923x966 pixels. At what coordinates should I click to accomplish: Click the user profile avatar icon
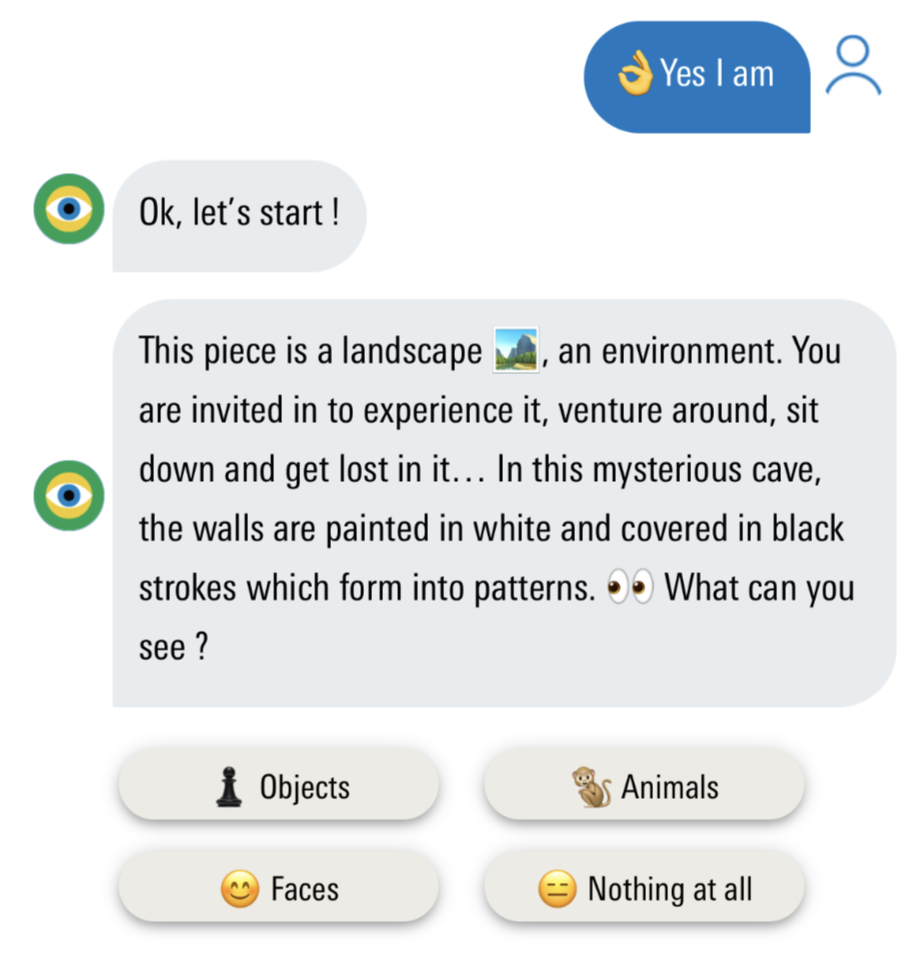tap(853, 63)
